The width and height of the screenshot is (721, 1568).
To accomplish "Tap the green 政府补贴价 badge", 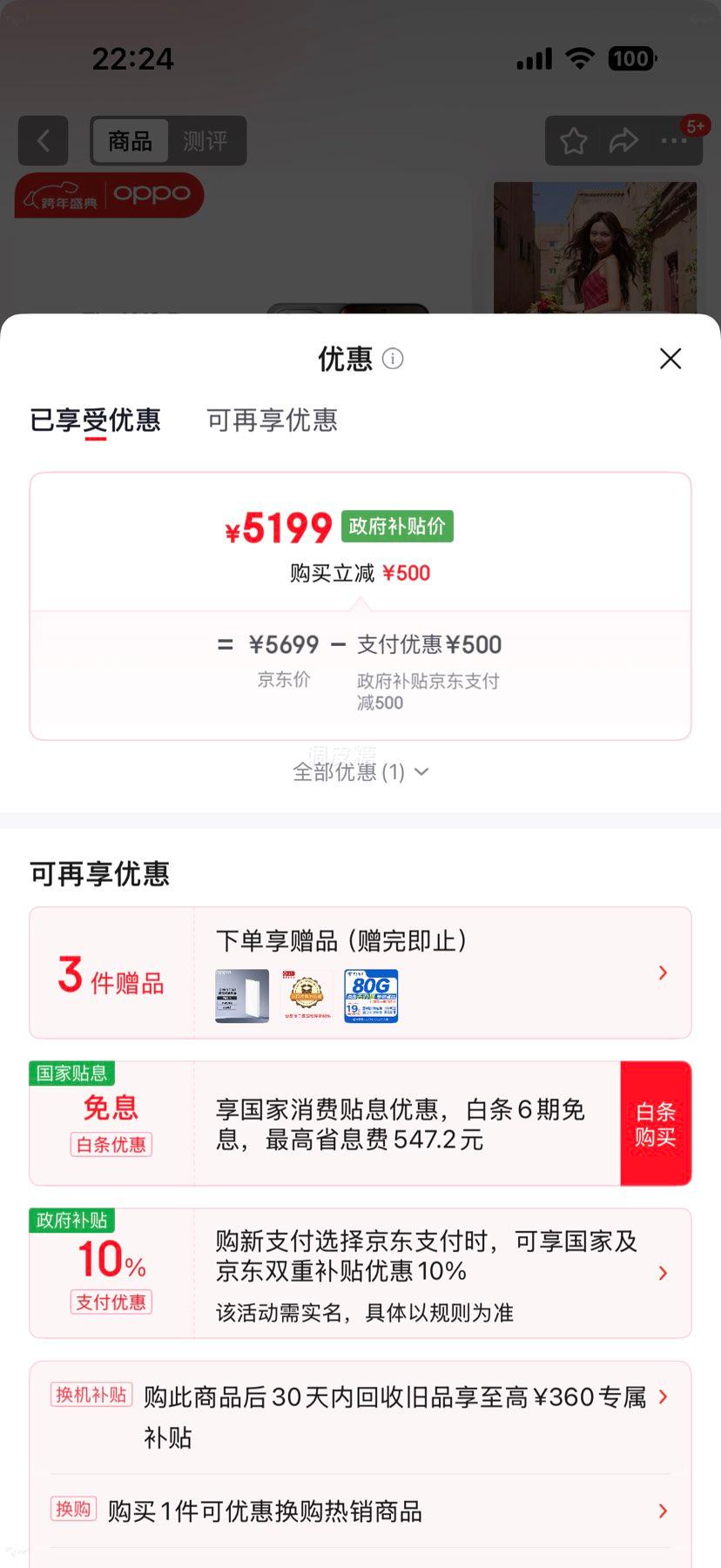I will [396, 527].
